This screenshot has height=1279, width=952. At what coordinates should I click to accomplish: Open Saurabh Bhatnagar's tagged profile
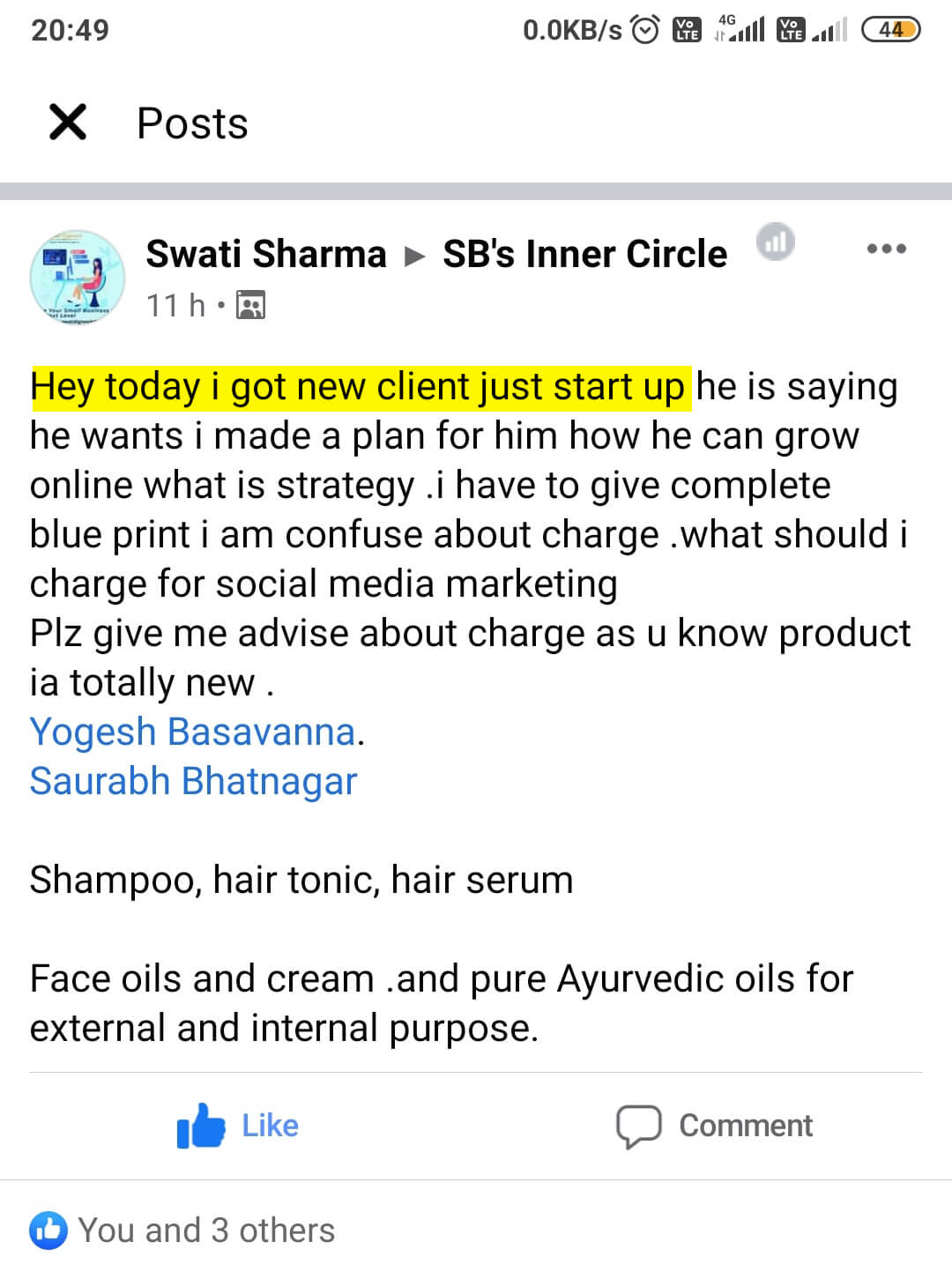pos(192,781)
